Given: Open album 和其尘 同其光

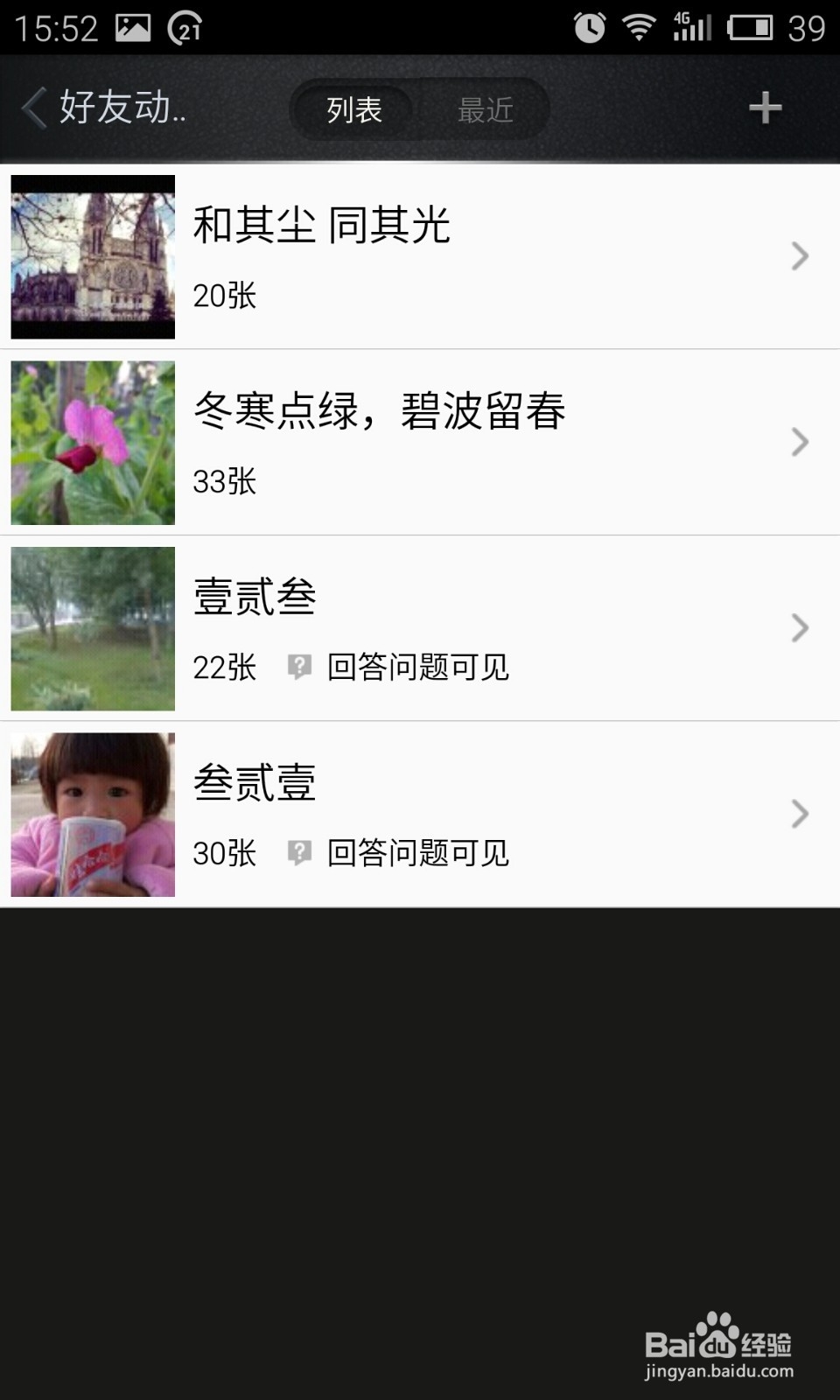Looking at the screenshot, I should click(x=420, y=256).
